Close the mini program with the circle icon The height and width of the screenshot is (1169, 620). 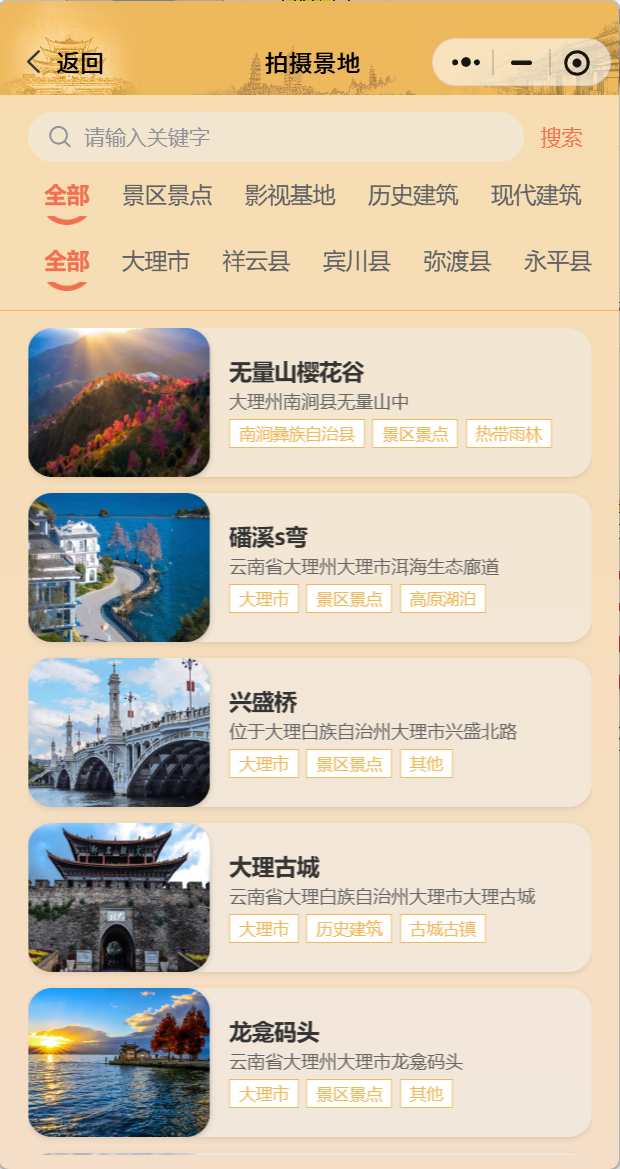point(576,63)
